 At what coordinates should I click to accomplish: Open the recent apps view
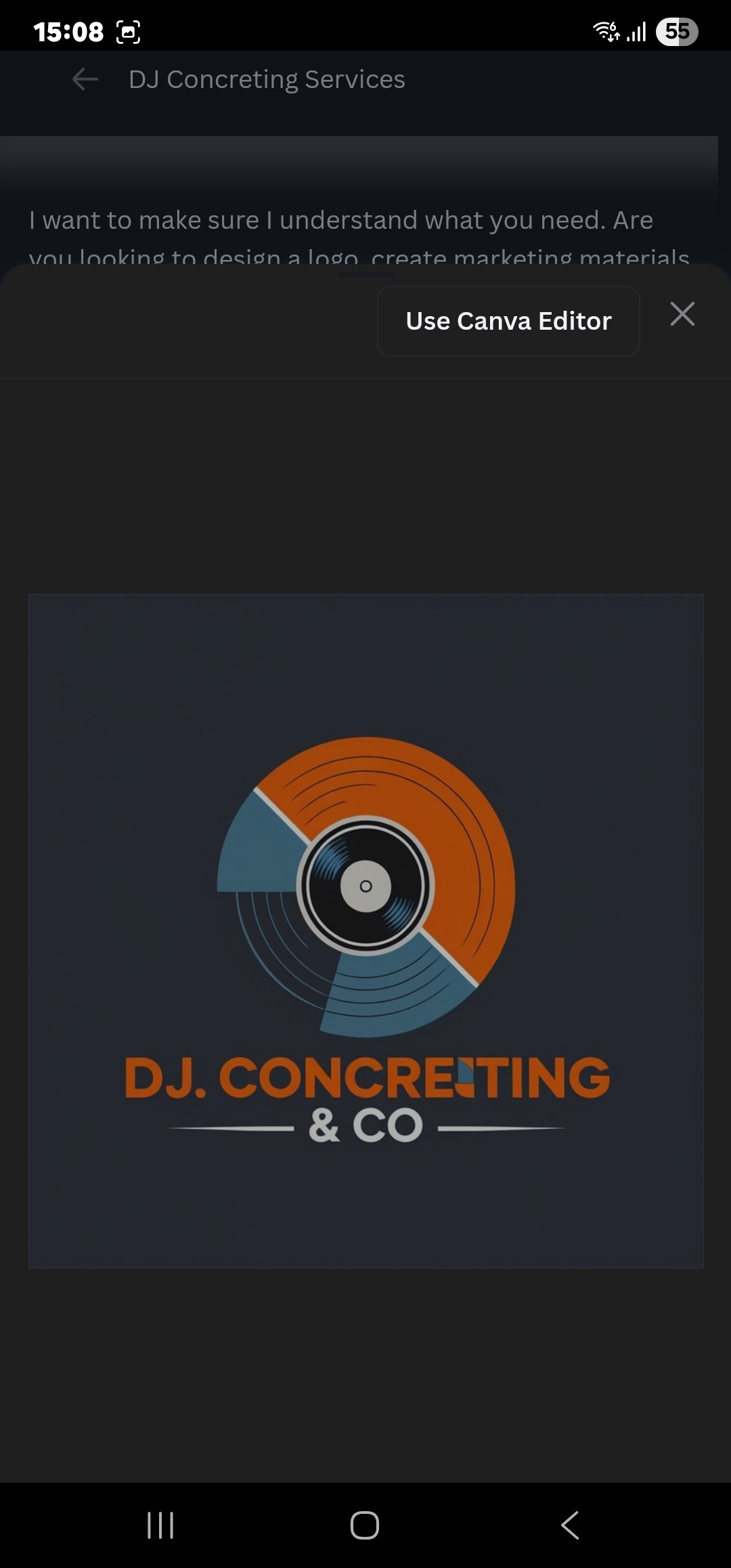(160, 1525)
